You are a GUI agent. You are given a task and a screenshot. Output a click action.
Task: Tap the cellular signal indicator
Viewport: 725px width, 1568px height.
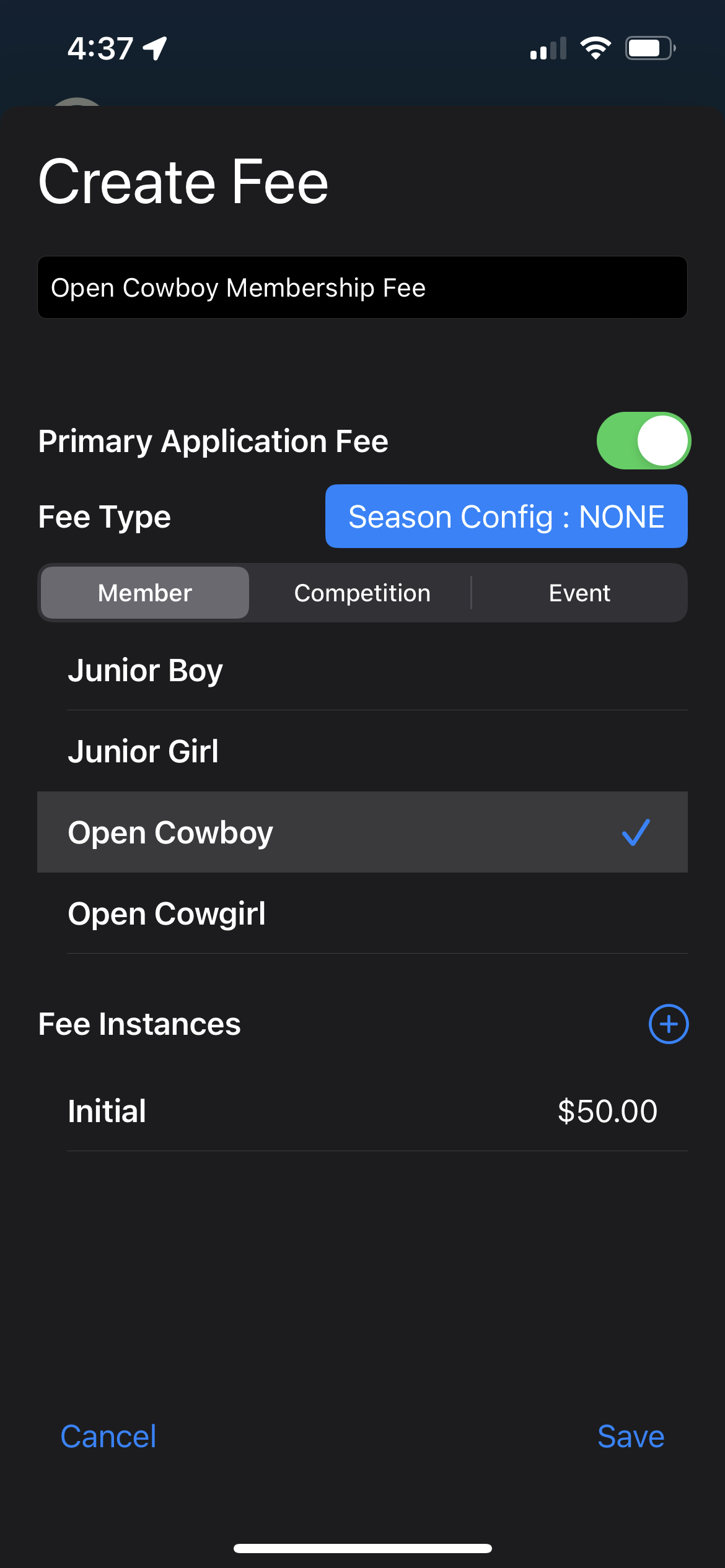click(548, 48)
